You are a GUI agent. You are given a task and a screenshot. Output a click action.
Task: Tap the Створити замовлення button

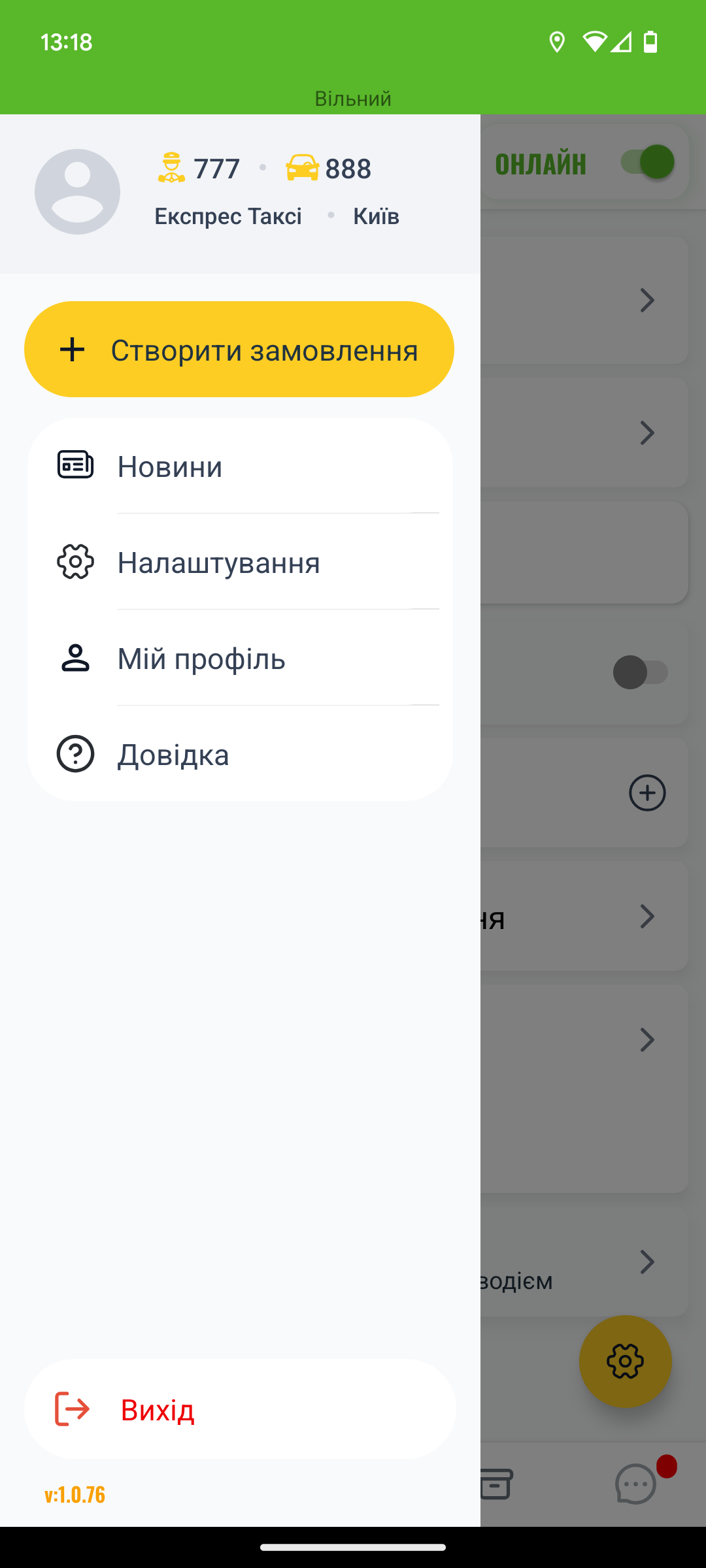[239, 349]
